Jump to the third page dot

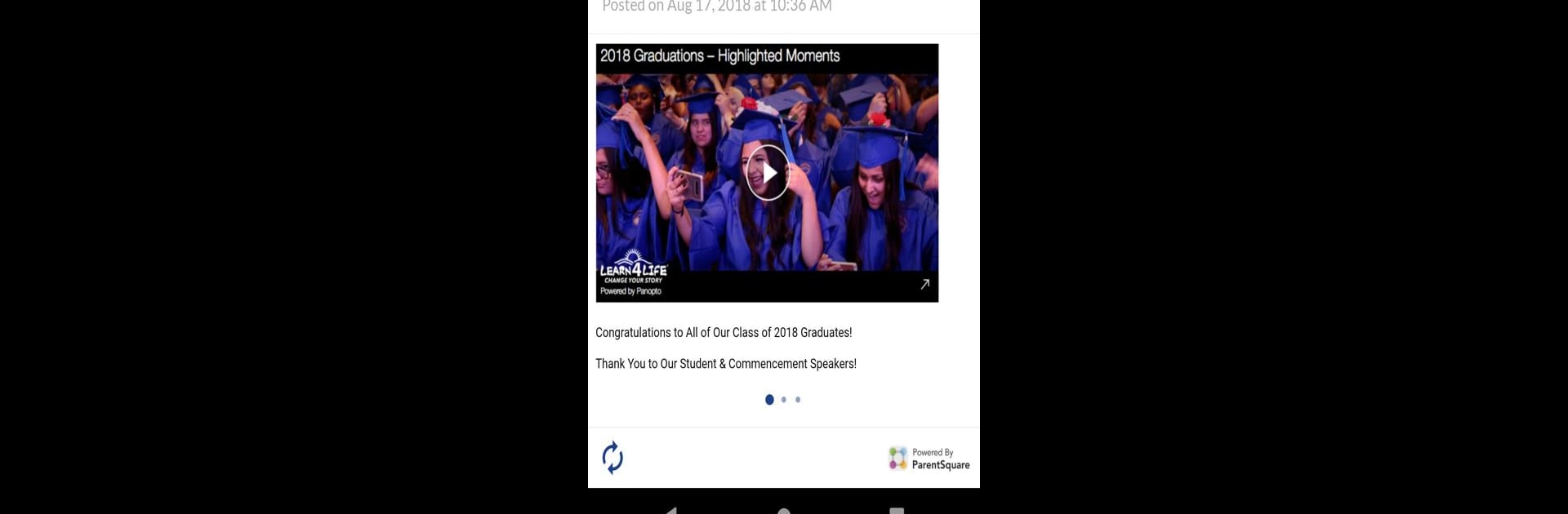[798, 400]
